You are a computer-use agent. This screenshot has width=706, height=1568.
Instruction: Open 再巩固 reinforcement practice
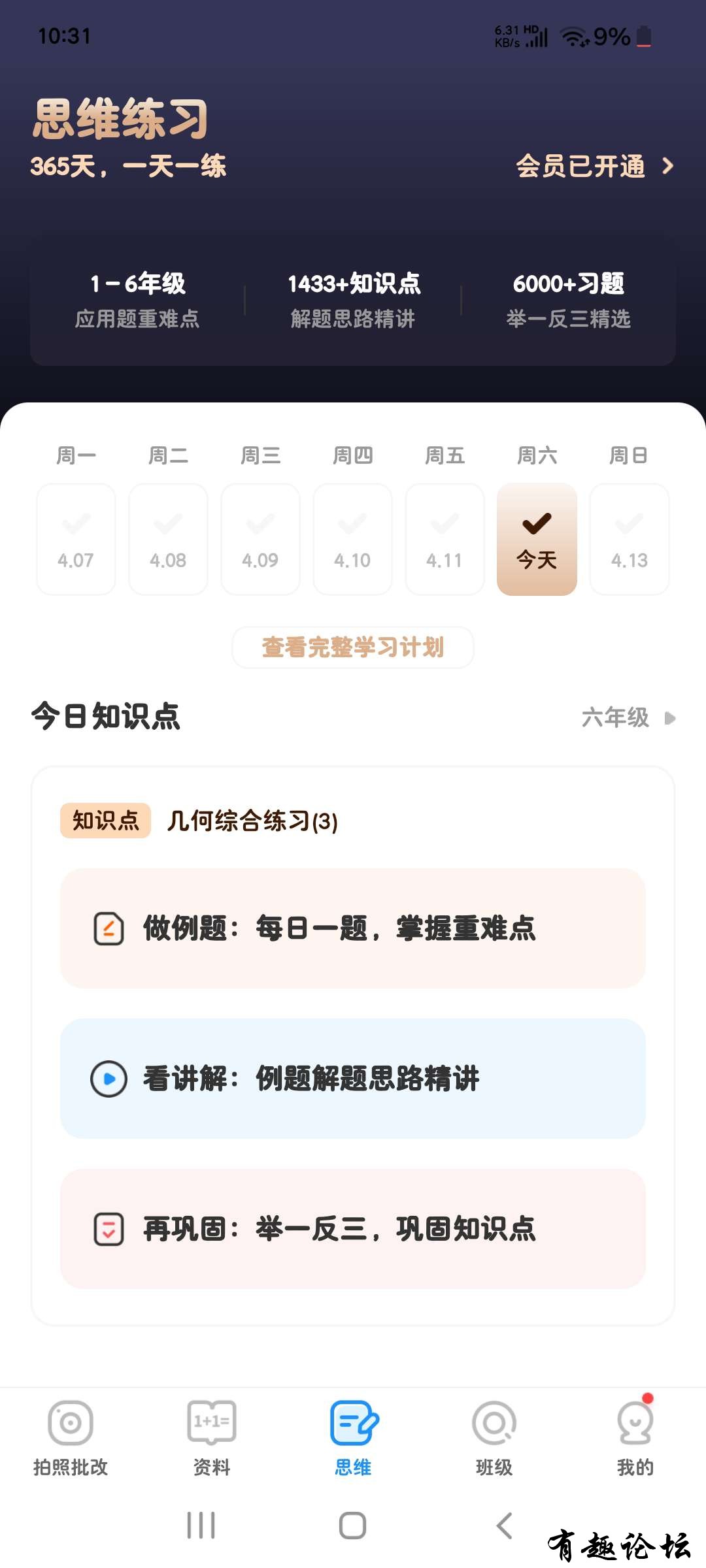(353, 1229)
